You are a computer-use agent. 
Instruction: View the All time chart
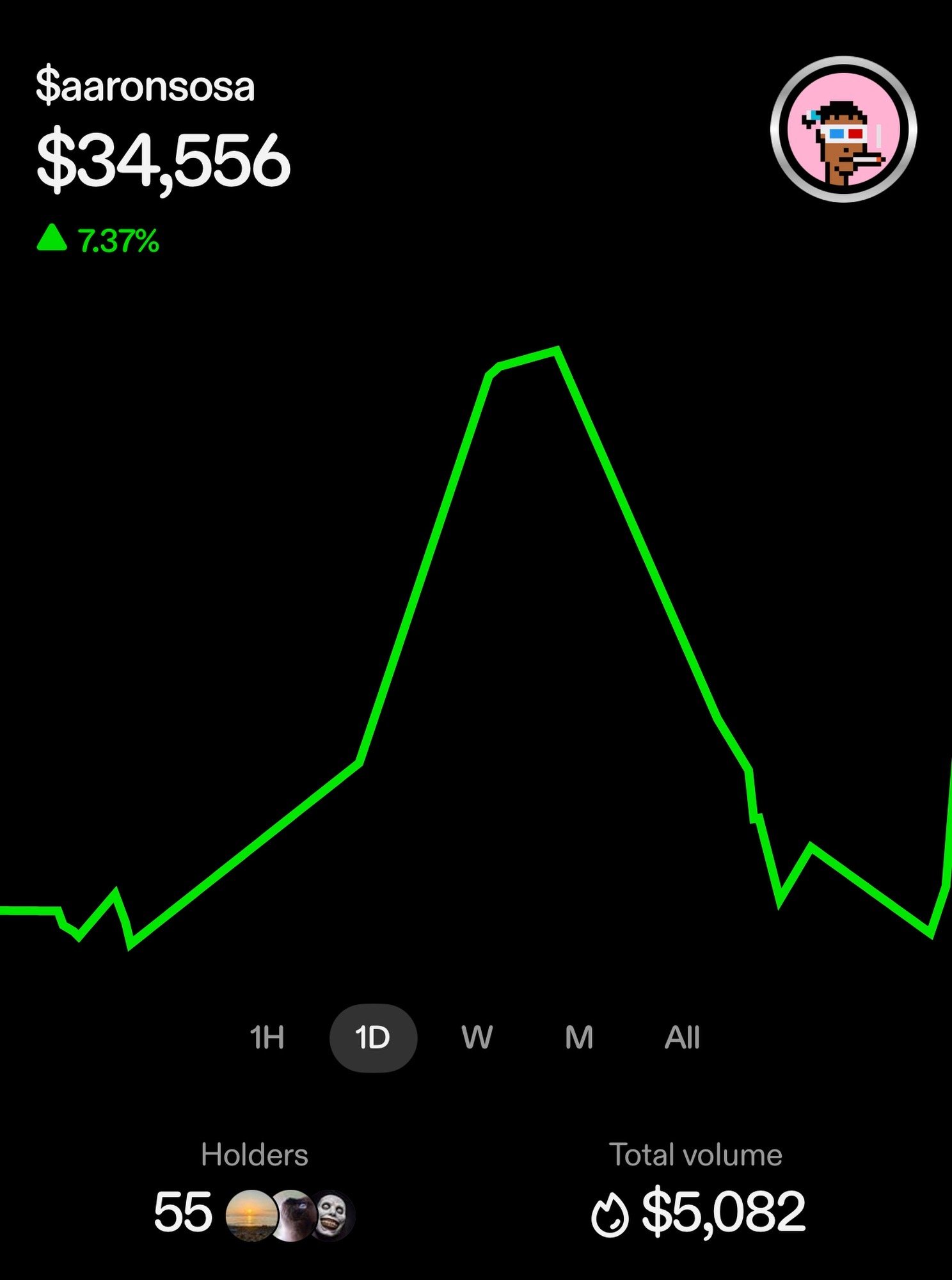(682, 1037)
